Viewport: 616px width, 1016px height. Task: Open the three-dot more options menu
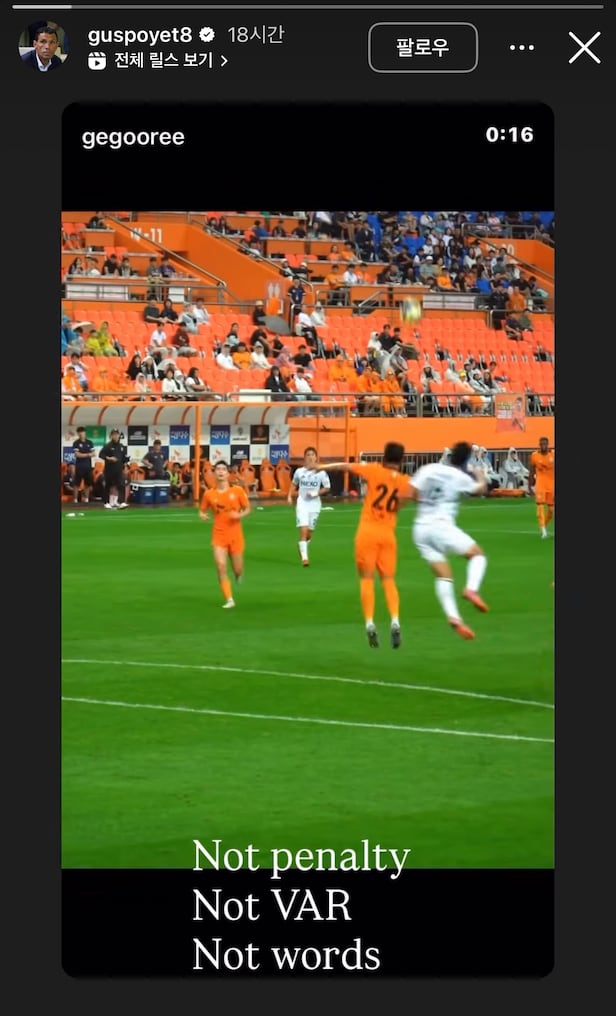(x=522, y=47)
